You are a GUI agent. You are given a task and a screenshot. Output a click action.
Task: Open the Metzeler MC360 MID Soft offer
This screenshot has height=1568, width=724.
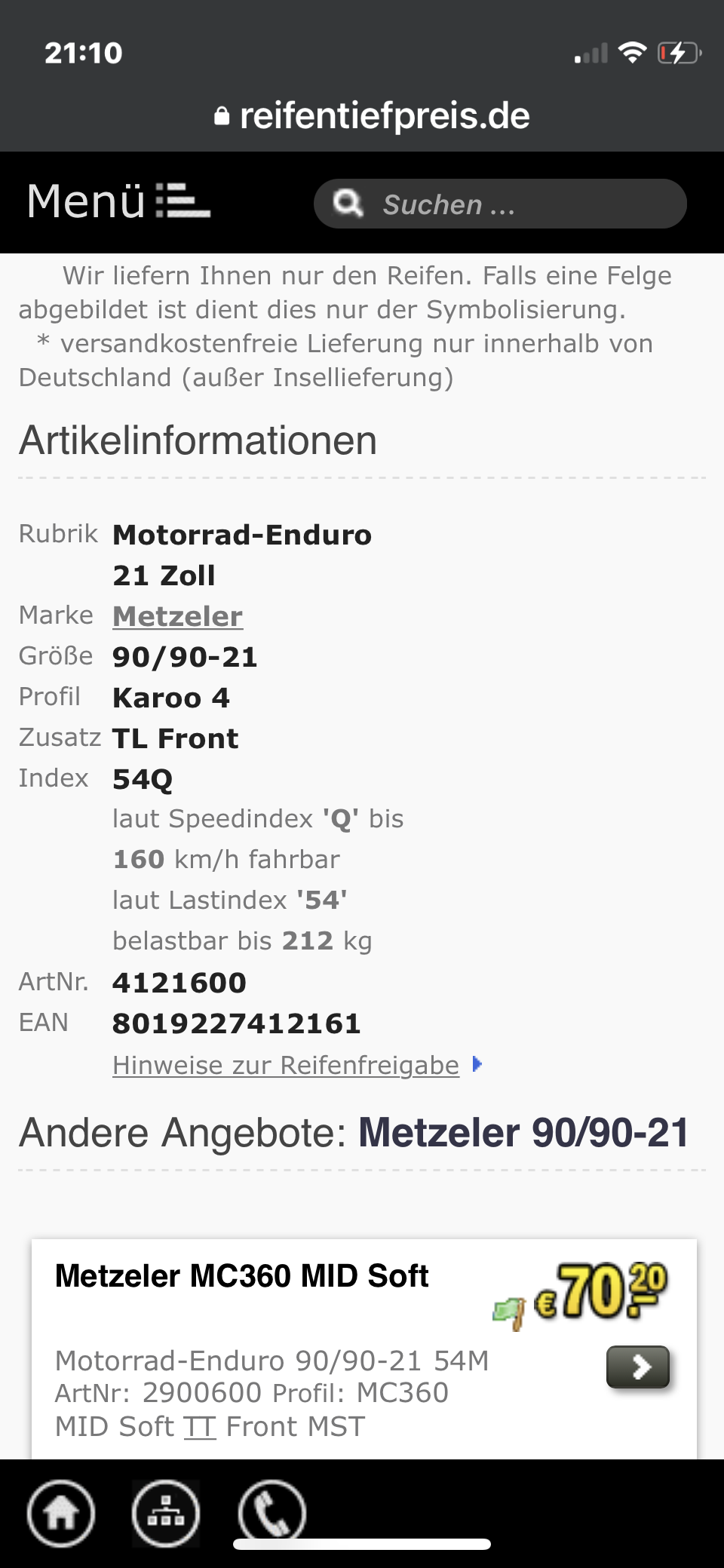click(241, 1276)
